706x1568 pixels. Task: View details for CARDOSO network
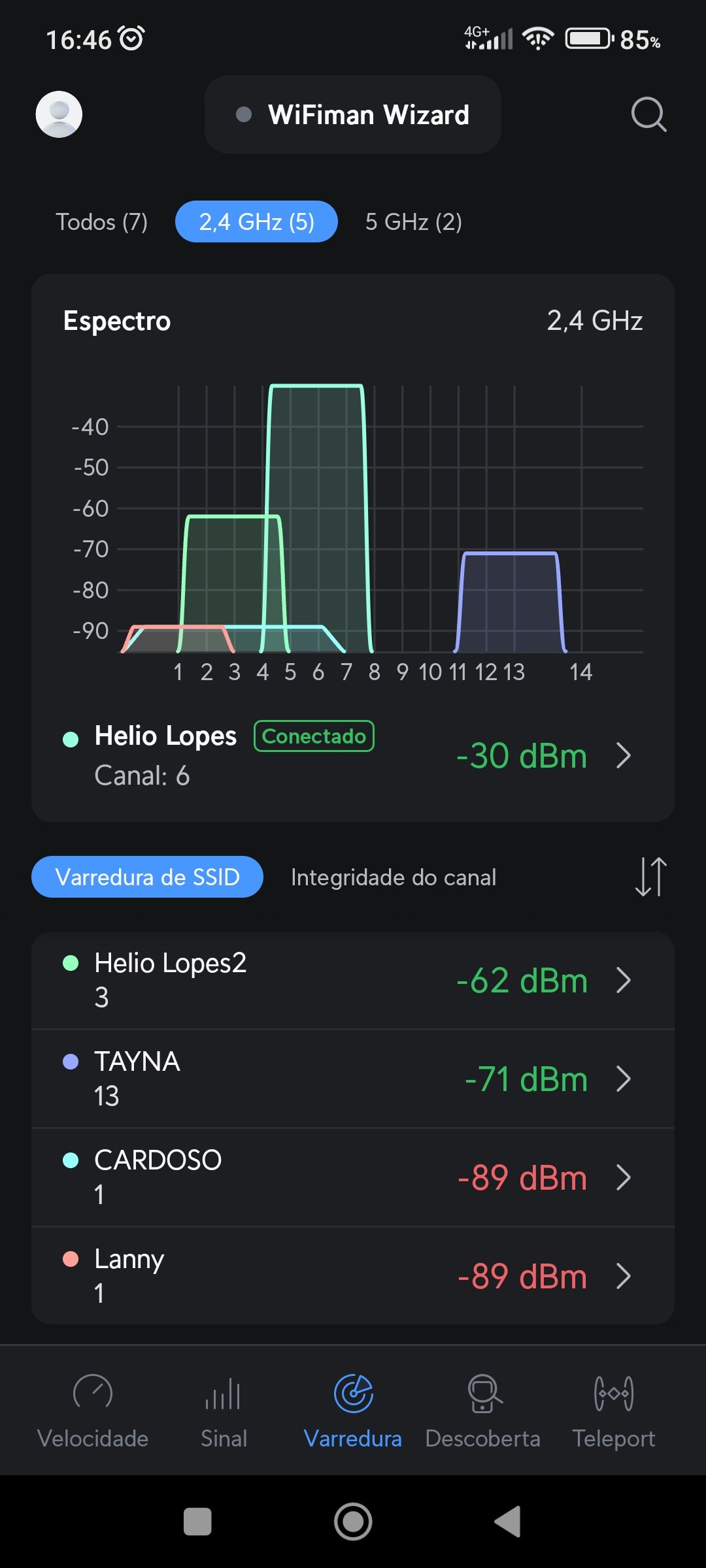point(353,1178)
